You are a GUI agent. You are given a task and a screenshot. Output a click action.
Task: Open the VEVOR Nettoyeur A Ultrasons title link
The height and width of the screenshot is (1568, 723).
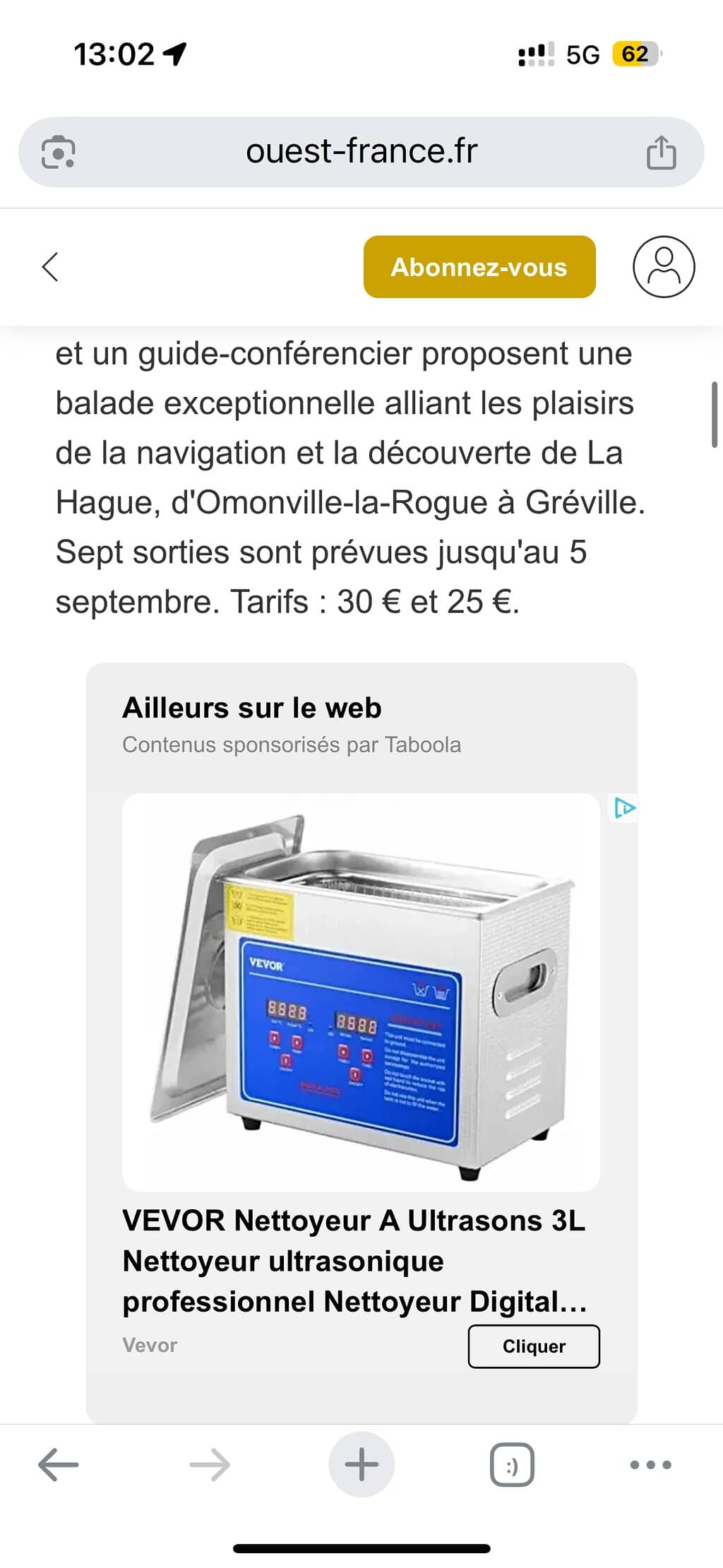354,1261
